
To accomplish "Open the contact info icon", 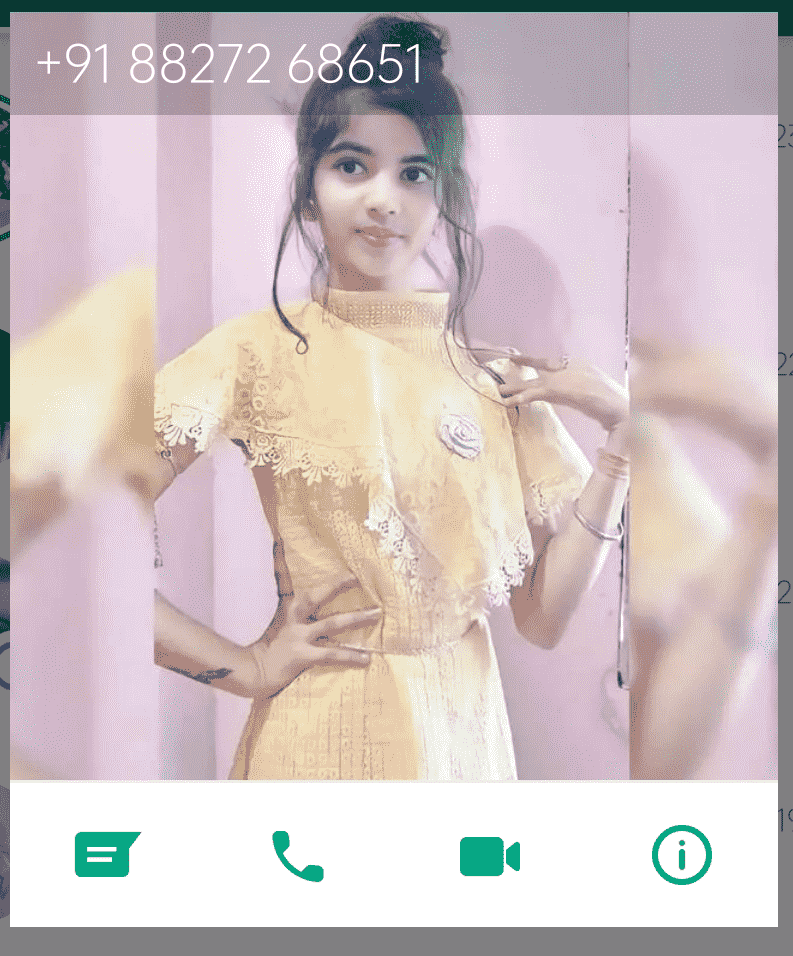I will click(x=681, y=856).
